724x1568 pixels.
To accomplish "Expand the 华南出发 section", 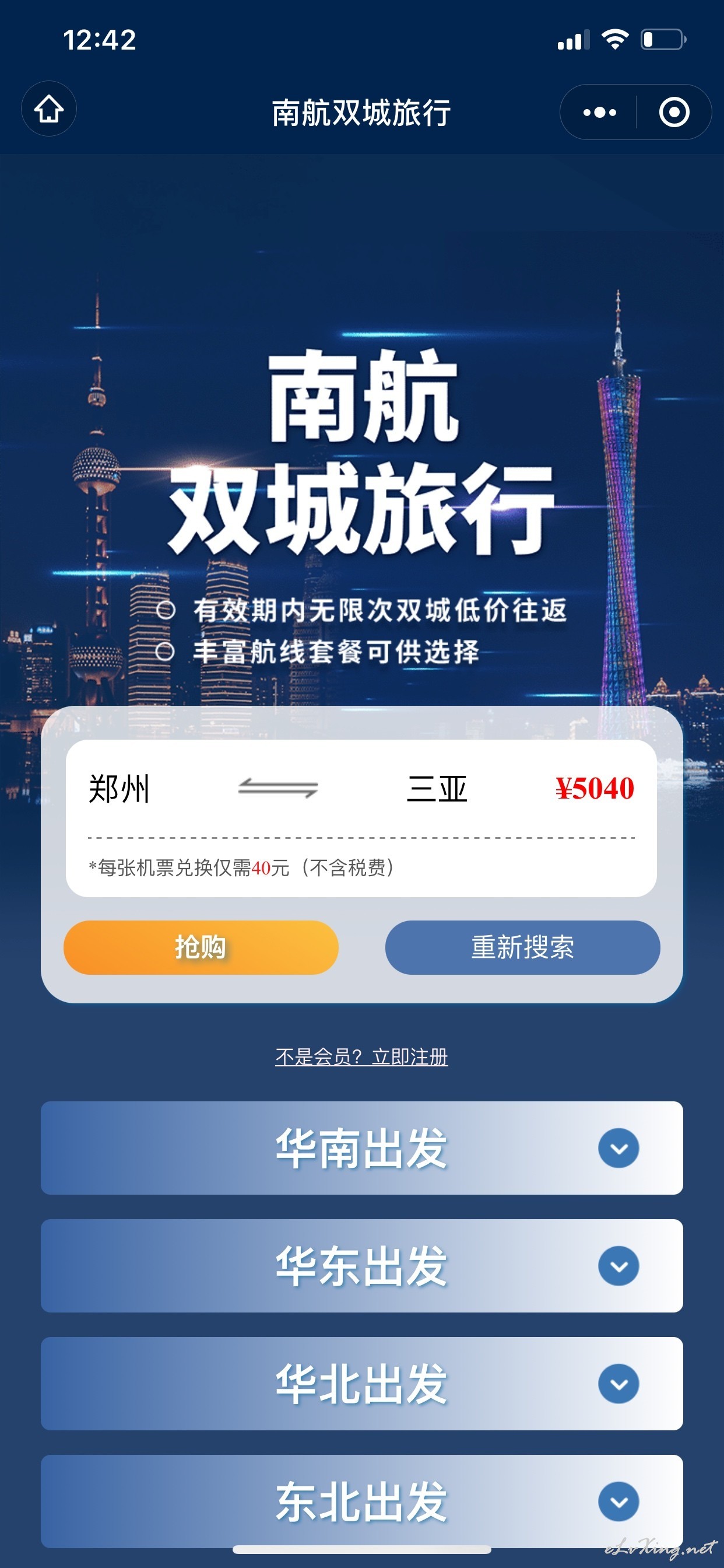I will (618, 1148).
